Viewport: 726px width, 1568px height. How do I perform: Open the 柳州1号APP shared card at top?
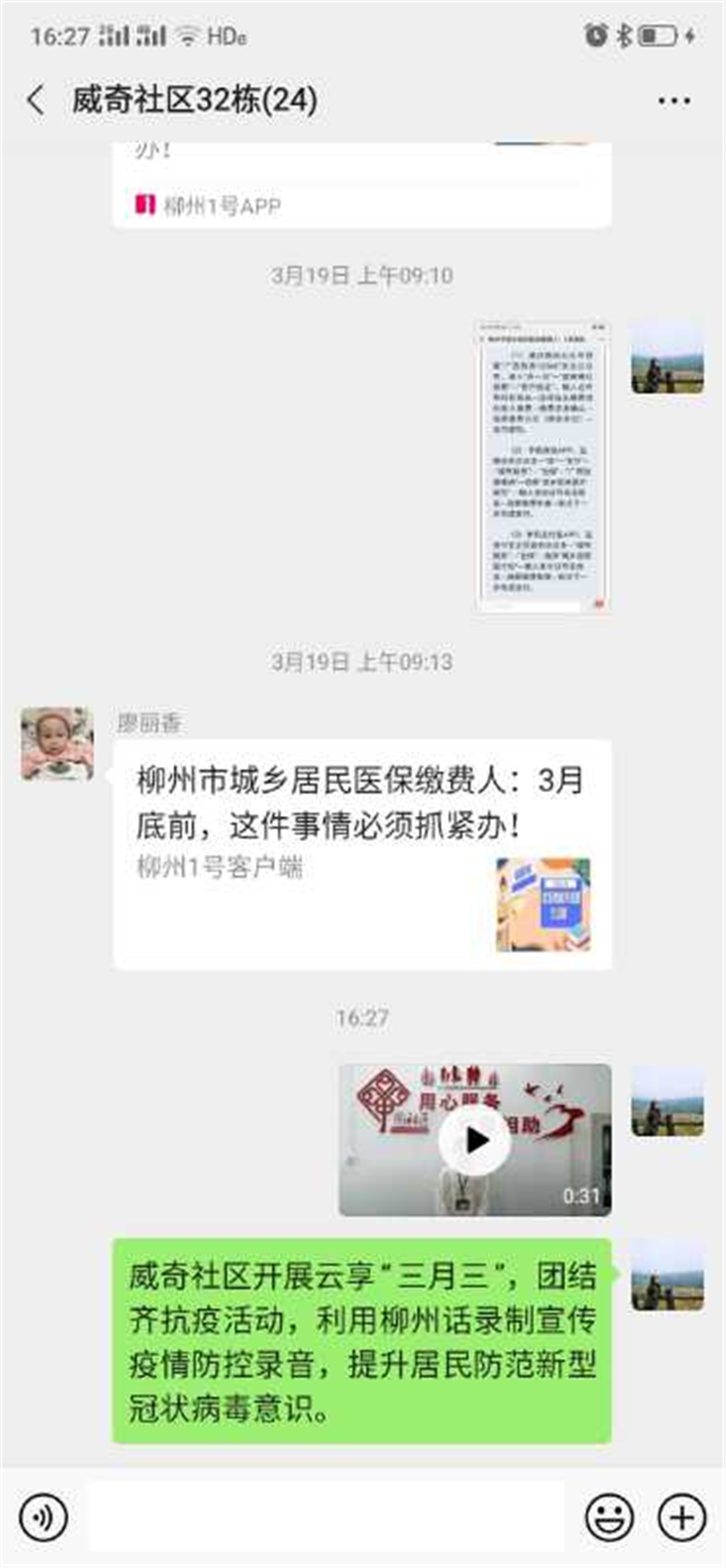pyautogui.click(x=361, y=186)
